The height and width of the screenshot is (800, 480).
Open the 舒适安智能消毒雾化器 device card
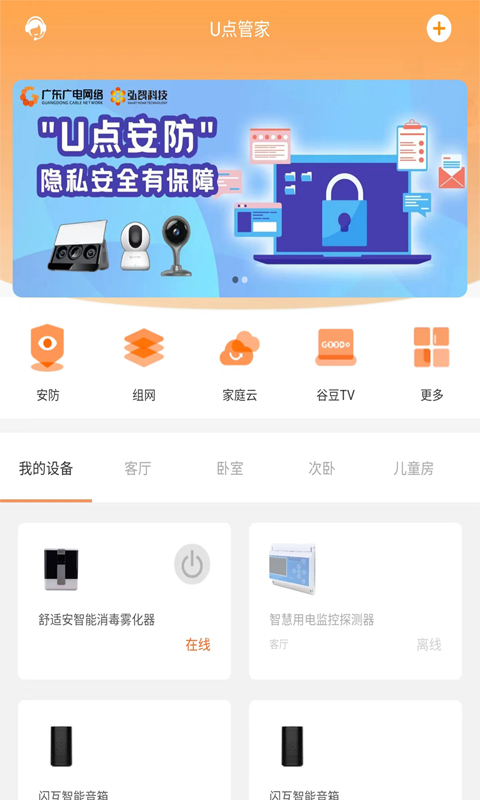124,601
